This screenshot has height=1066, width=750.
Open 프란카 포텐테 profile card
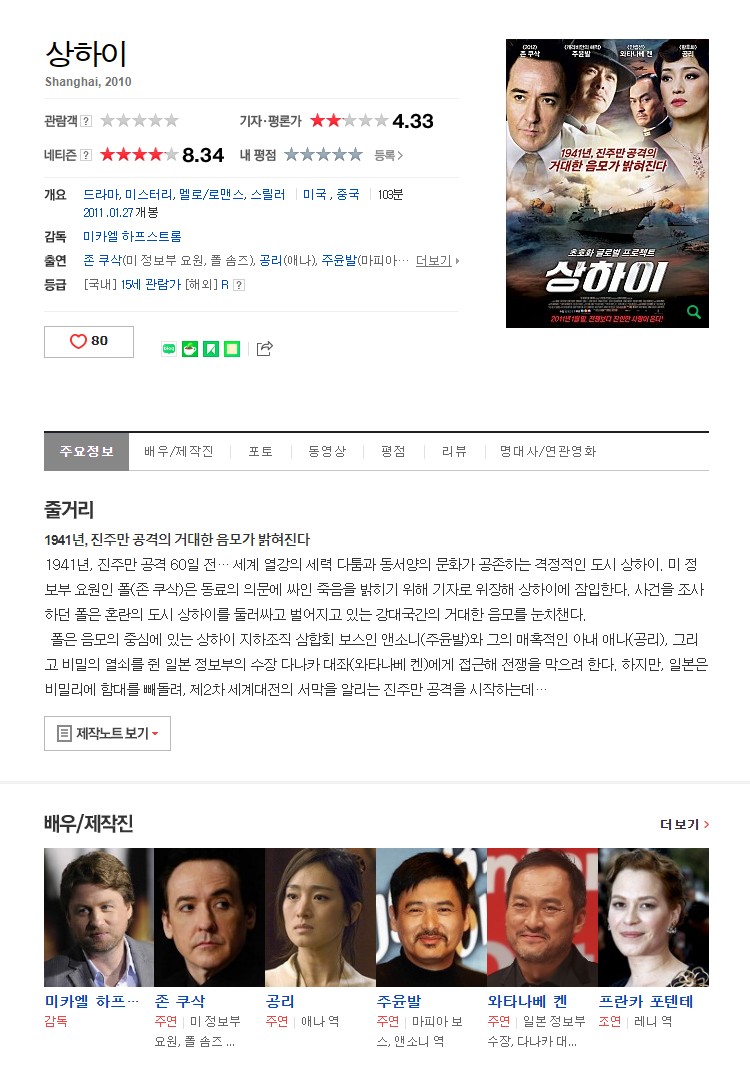(653, 917)
